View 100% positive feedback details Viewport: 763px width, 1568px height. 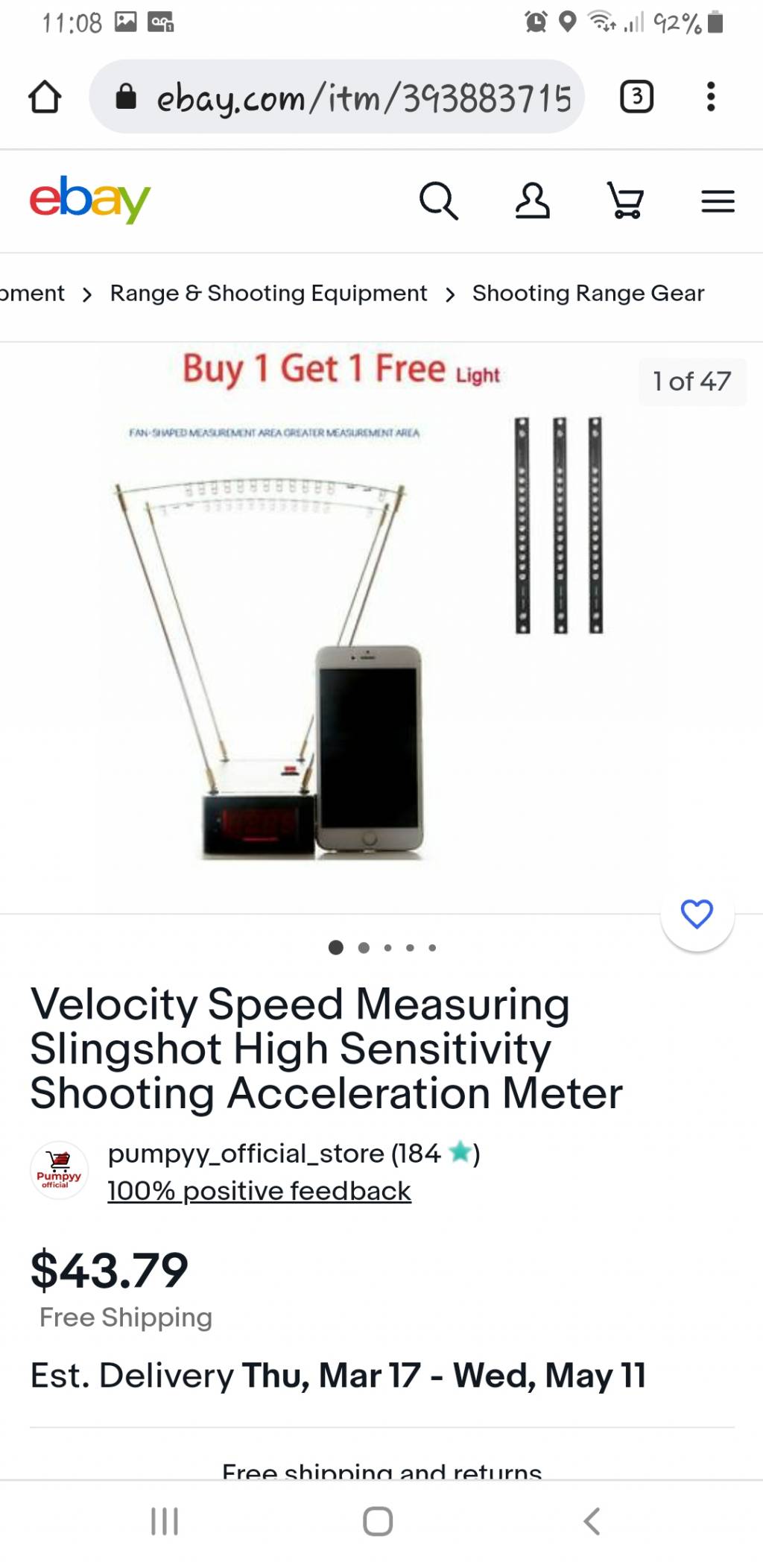(259, 1191)
